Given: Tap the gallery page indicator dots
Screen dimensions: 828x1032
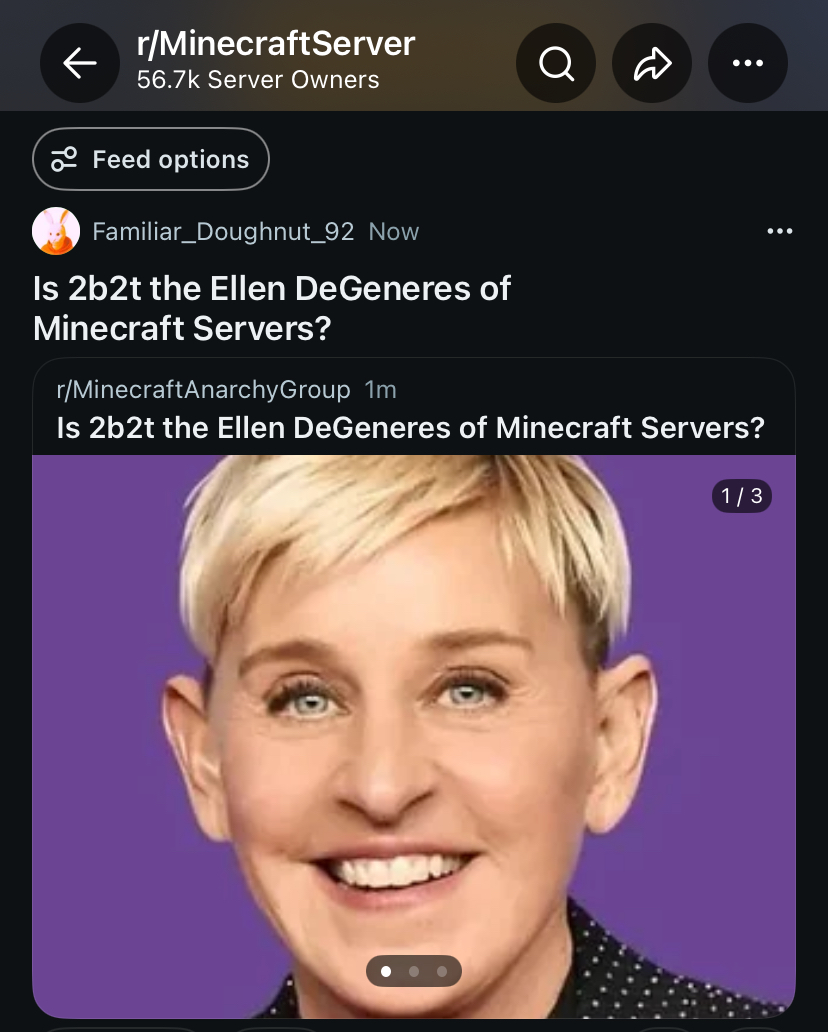Looking at the screenshot, I should click(414, 971).
